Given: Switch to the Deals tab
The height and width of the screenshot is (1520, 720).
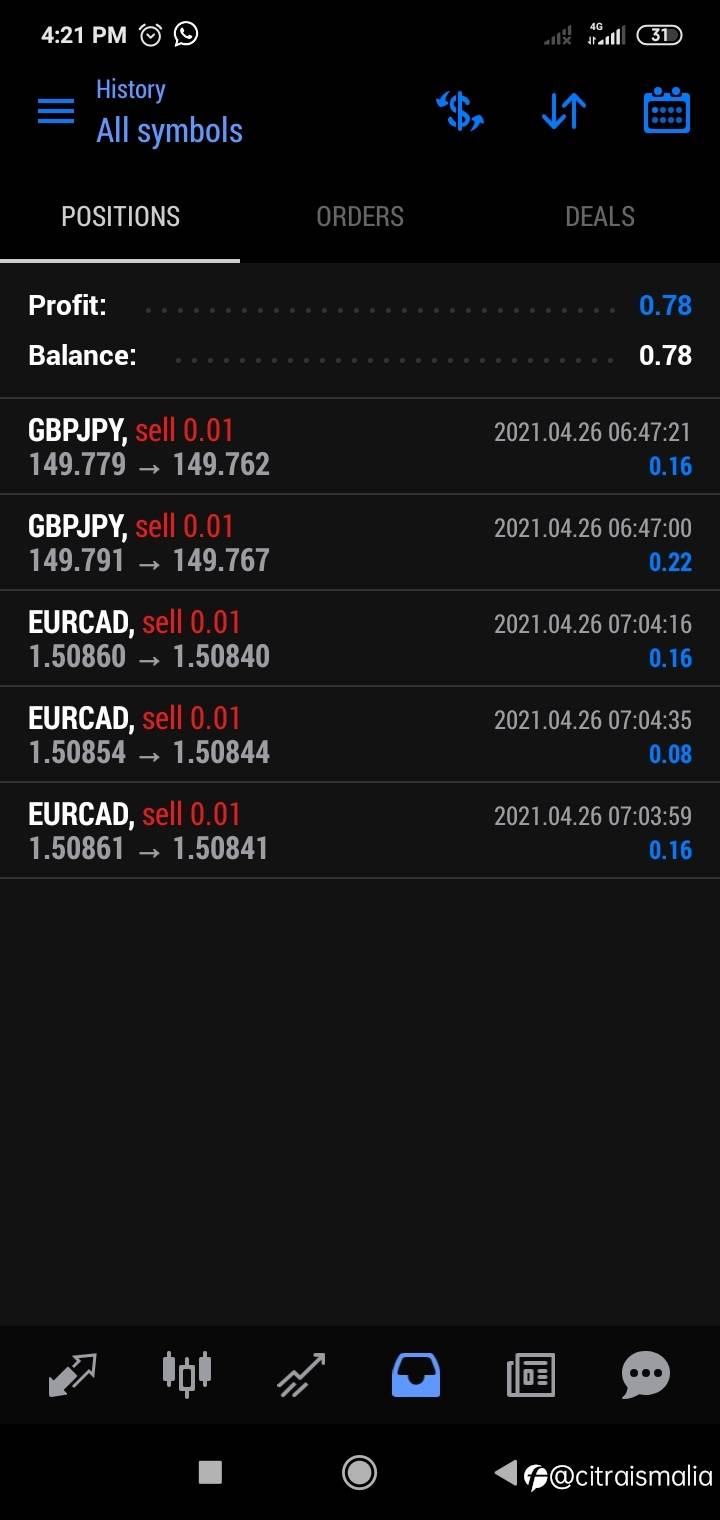Looking at the screenshot, I should (600, 217).
